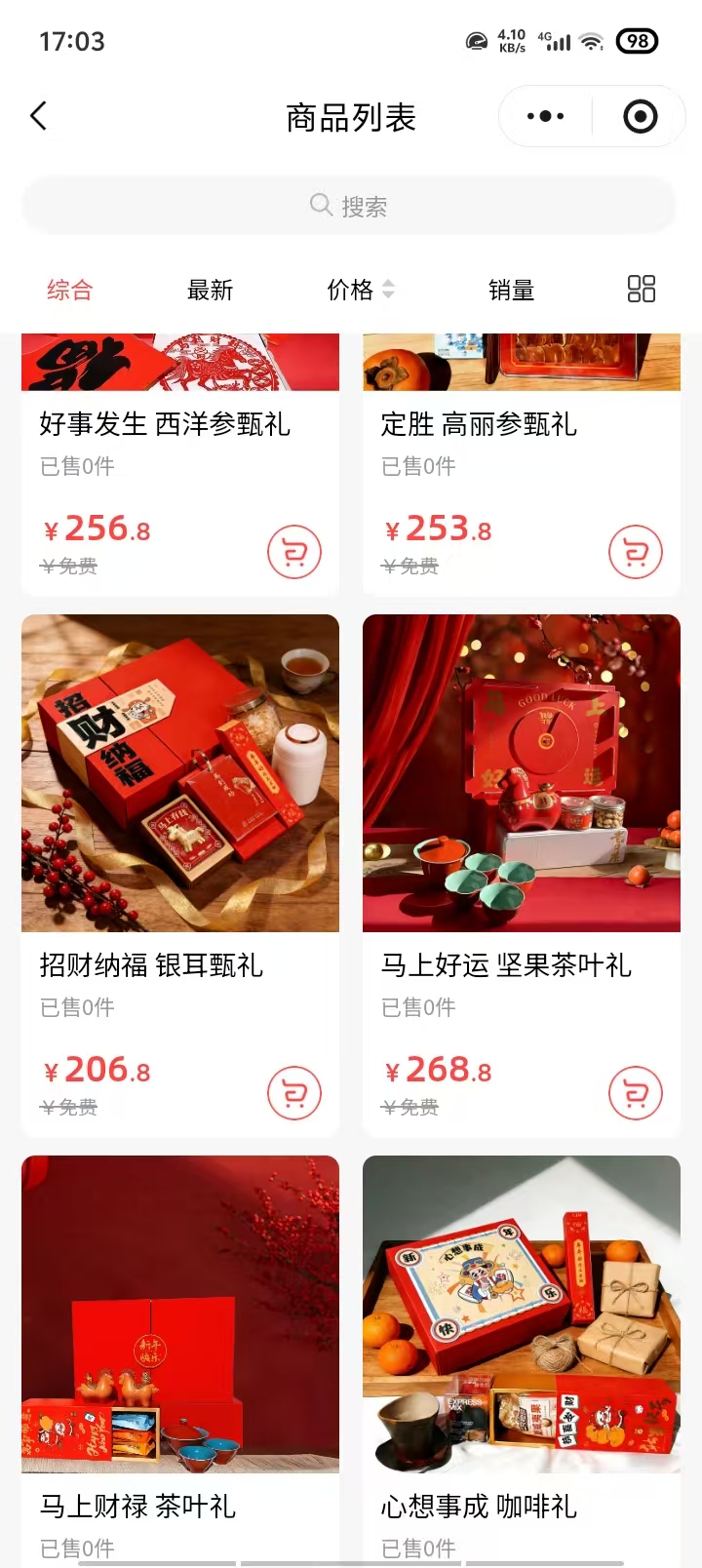Add 马上好运 坚果茶叶礼 to cart
This screenshot has width=702, height=1568.
tap(636, 1094)
